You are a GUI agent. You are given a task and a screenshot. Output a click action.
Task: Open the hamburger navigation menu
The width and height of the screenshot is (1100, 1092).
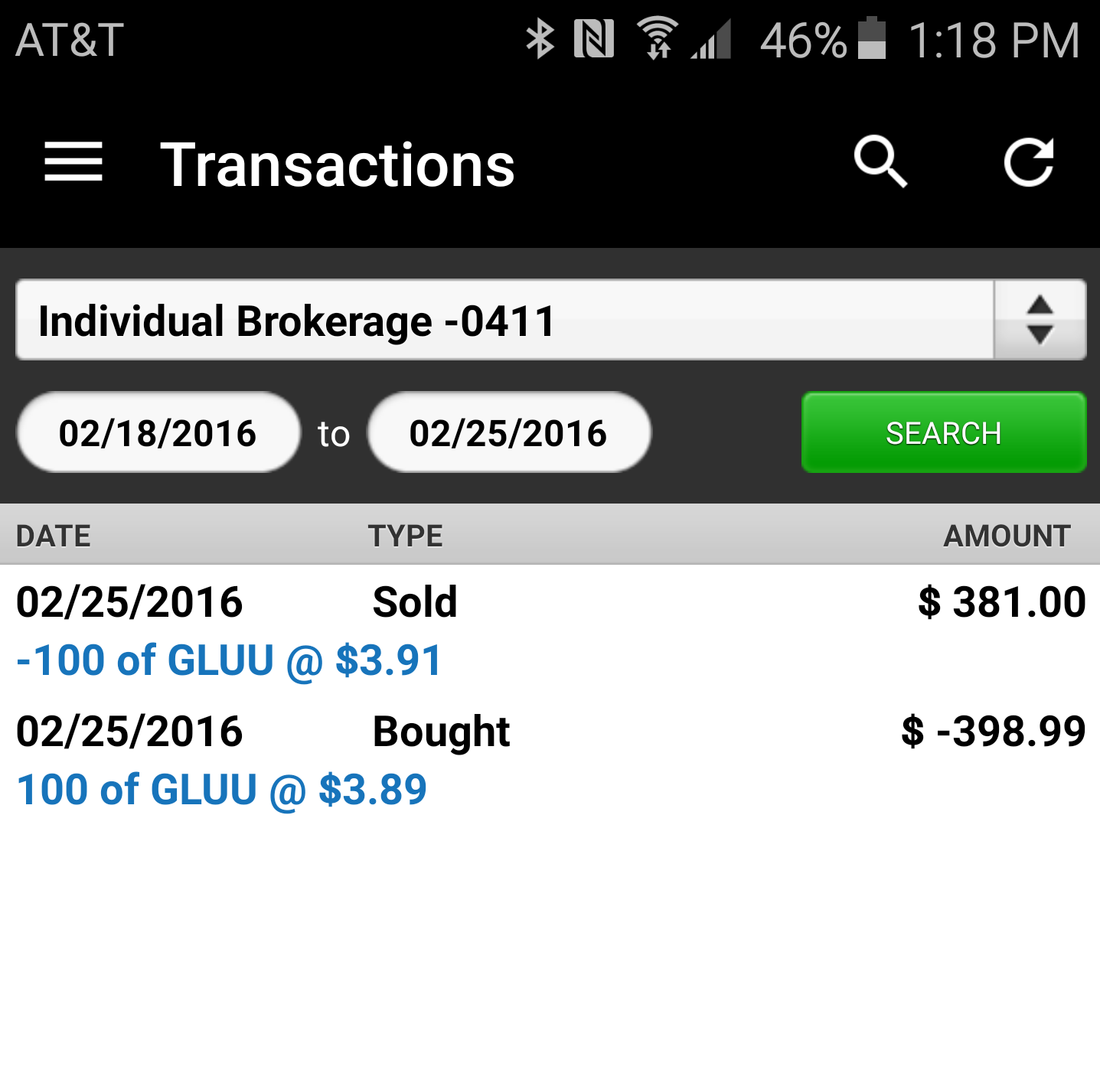pyautogui.click(x=73, y=162)
